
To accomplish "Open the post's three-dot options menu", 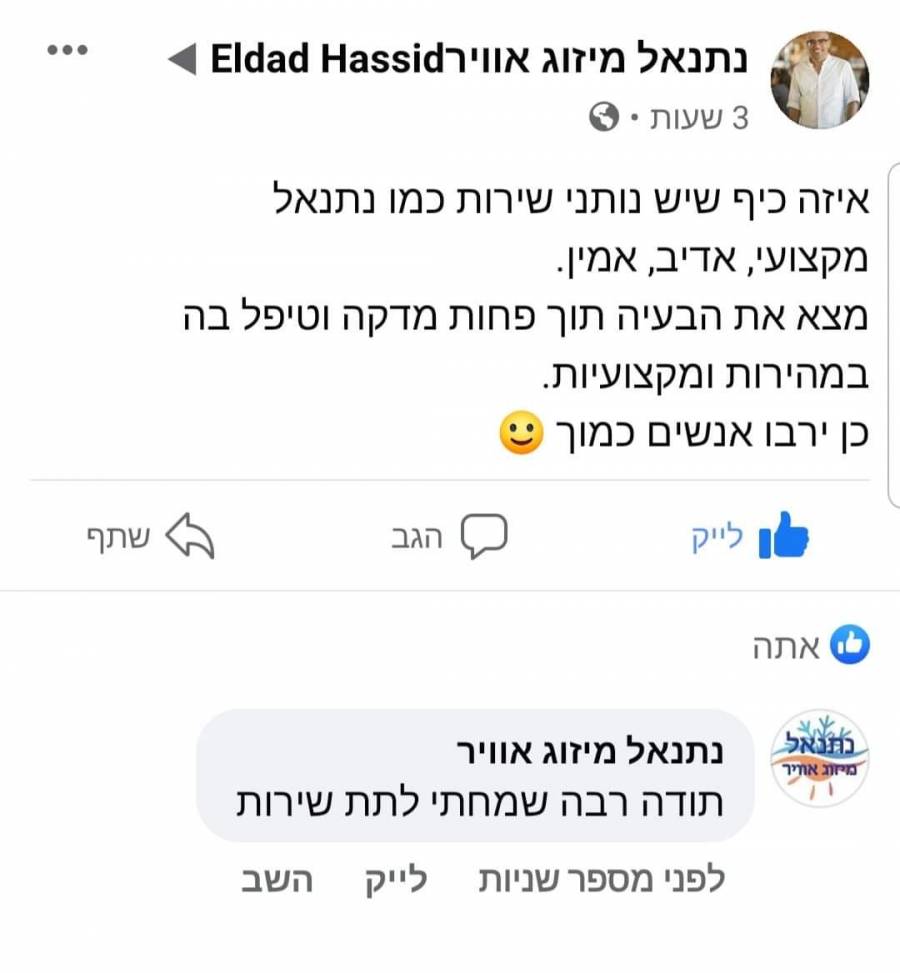I will (x=69, y=51).
